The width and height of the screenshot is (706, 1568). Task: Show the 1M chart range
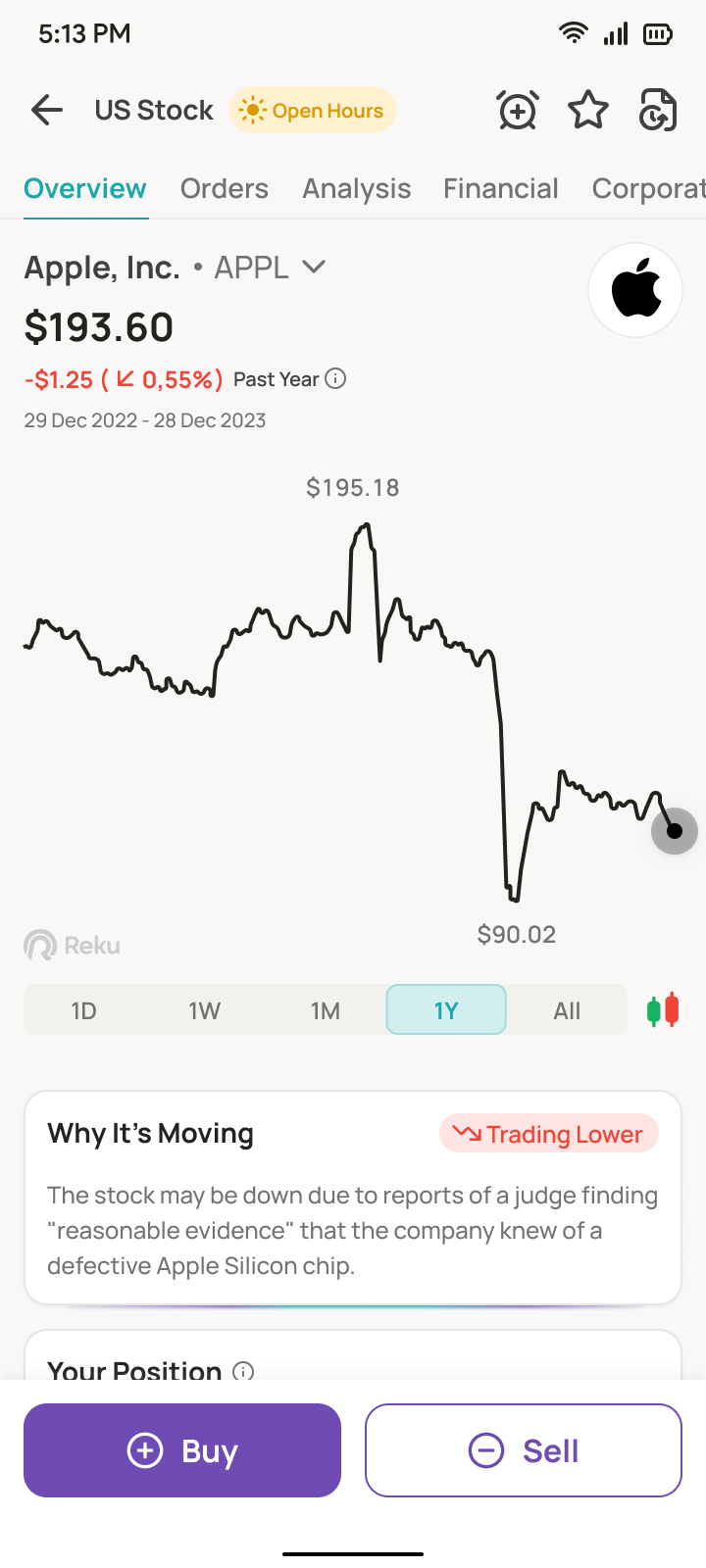click(x=326, y=1010)
